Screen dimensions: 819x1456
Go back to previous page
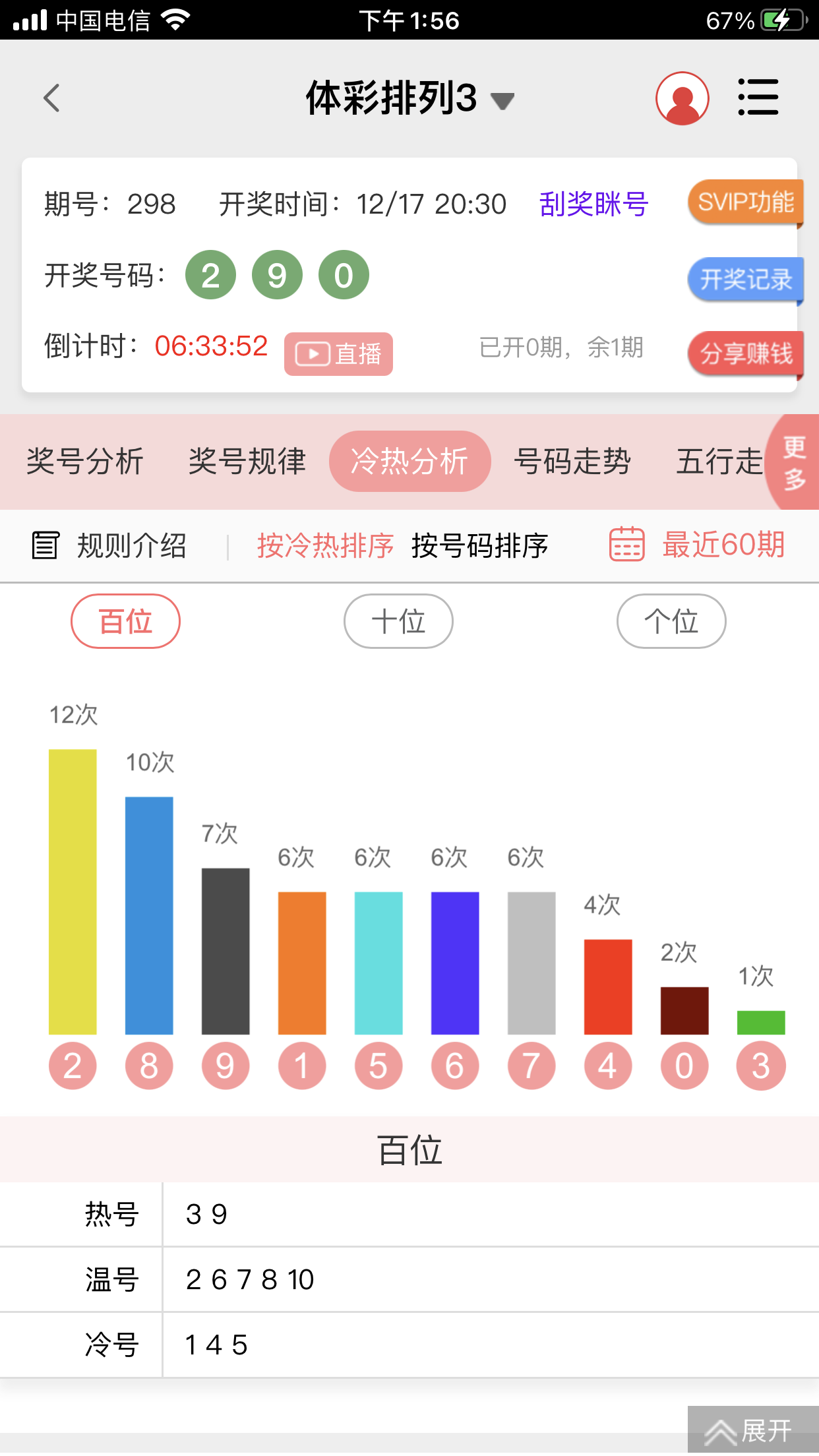(x=51, y=99)
